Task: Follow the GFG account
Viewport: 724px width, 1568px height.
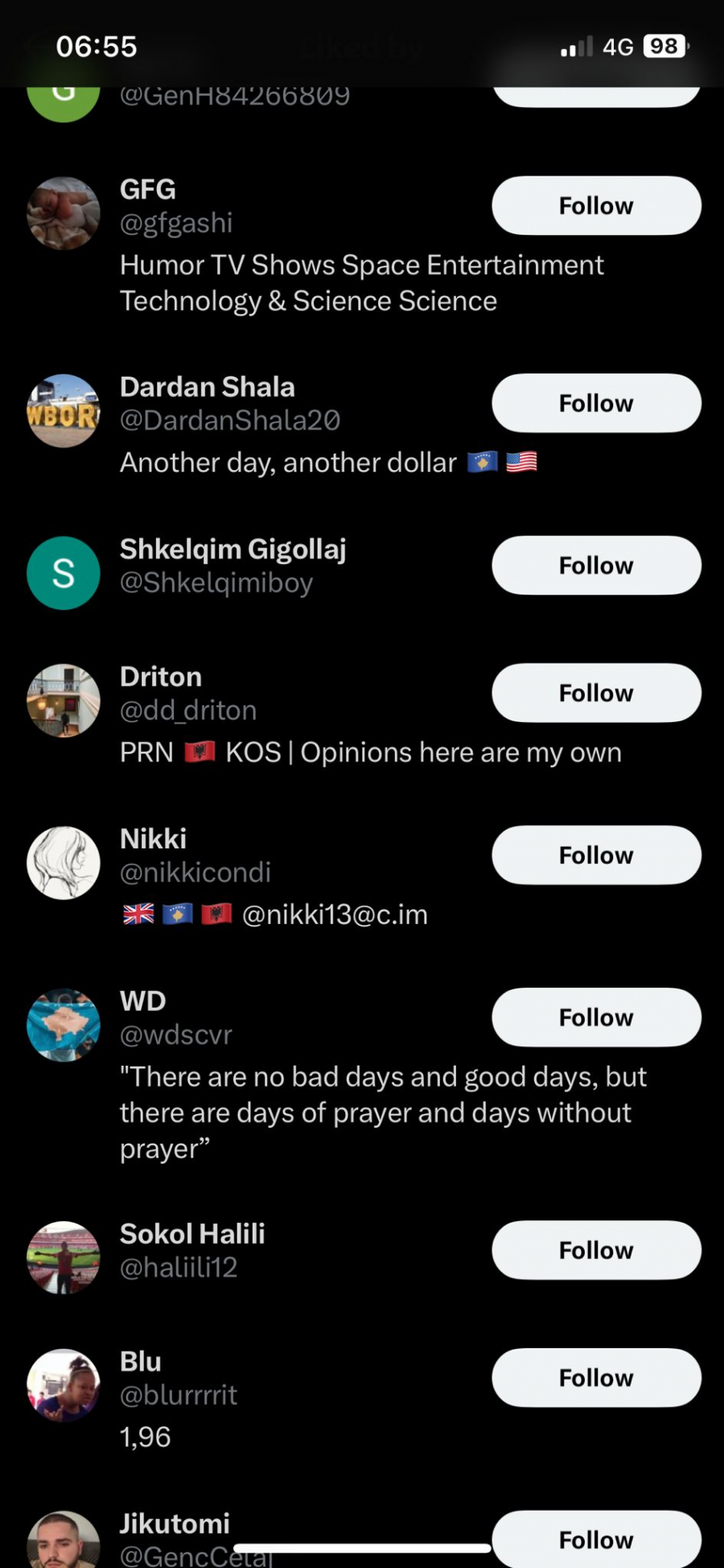Action: pos(596,206)
